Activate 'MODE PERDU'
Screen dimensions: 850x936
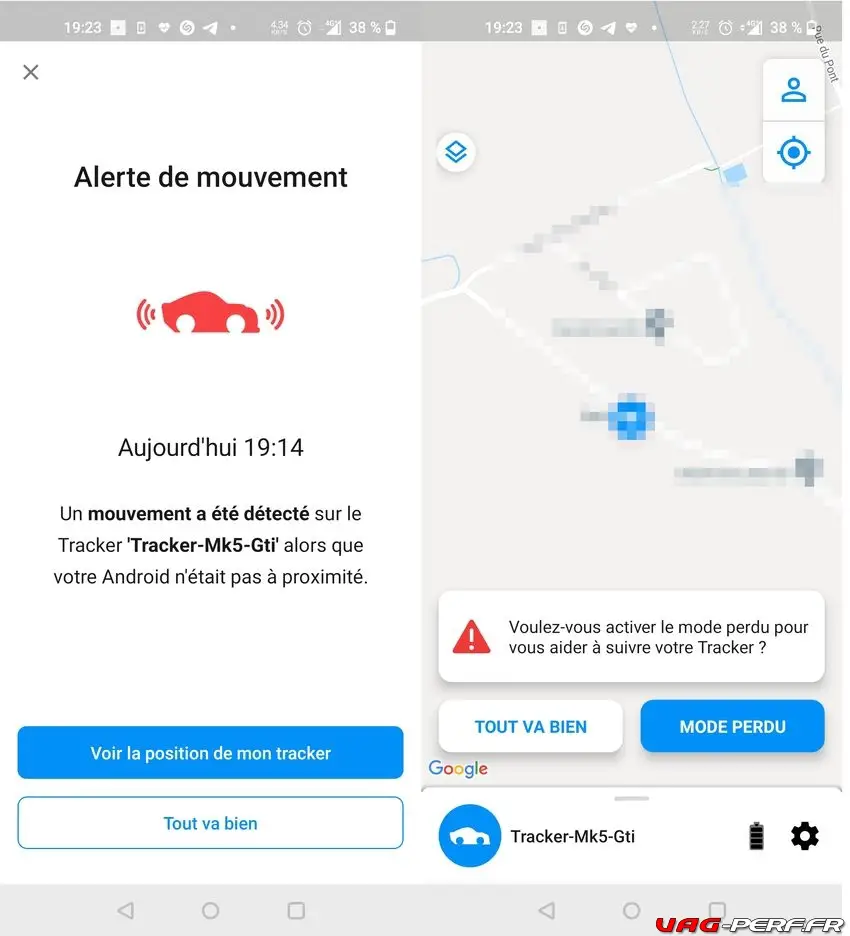pyautogui.click(x=732, y=727)
